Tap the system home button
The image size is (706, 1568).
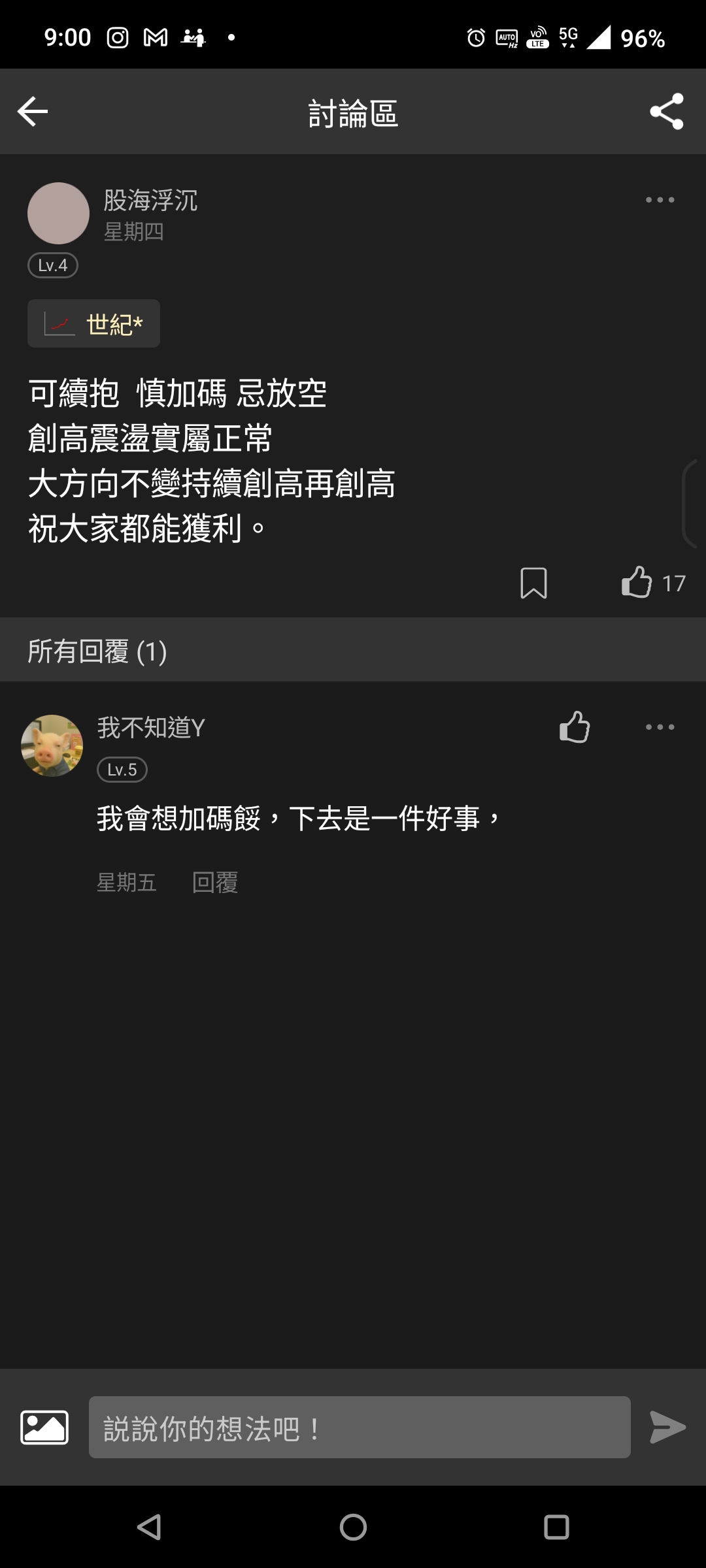[353, 1527]
